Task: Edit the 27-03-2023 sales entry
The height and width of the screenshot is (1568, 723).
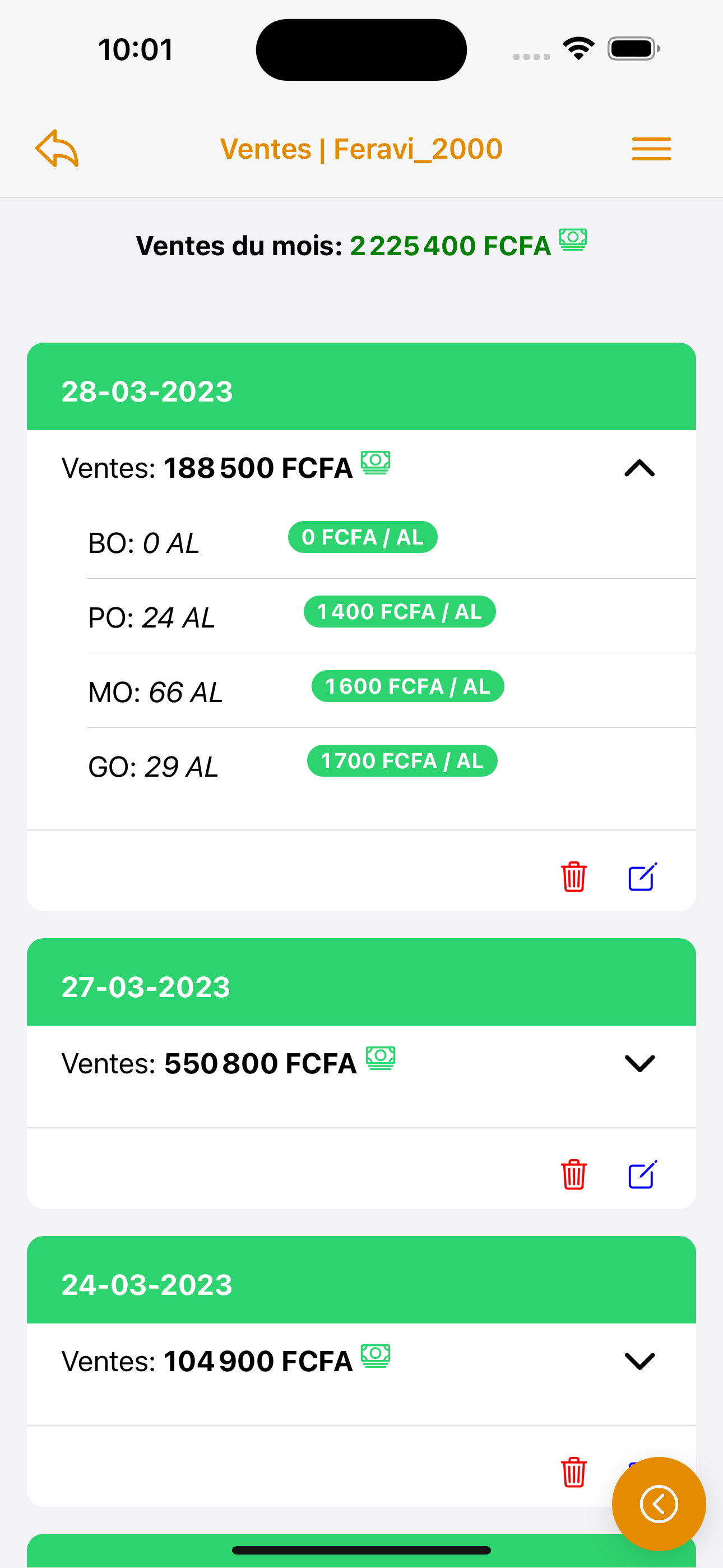Action: pyautogui.click(x=642, y=1175)
